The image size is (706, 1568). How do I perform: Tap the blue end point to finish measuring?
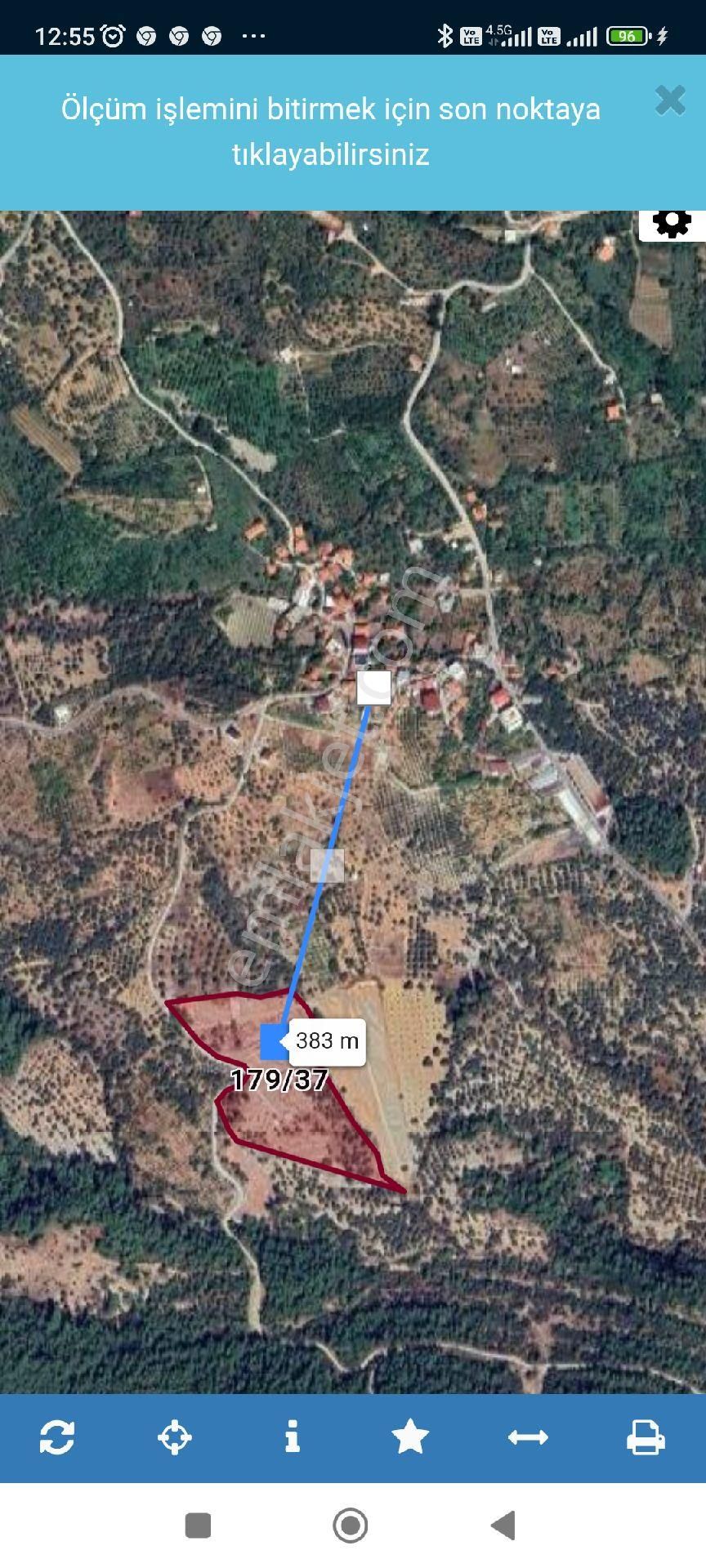tap(274, 1041)
